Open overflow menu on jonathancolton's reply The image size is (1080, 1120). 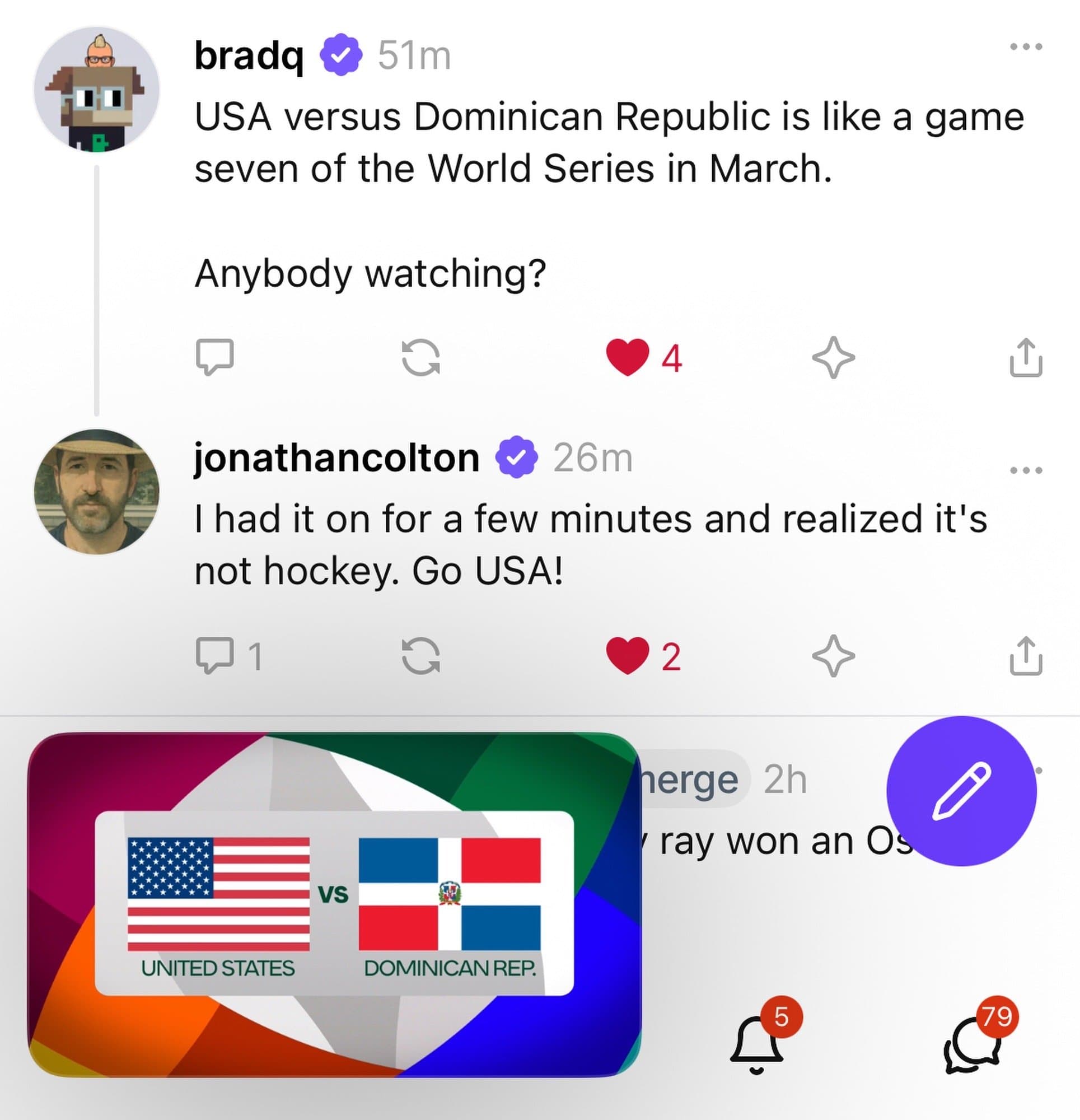(1026, 470)
